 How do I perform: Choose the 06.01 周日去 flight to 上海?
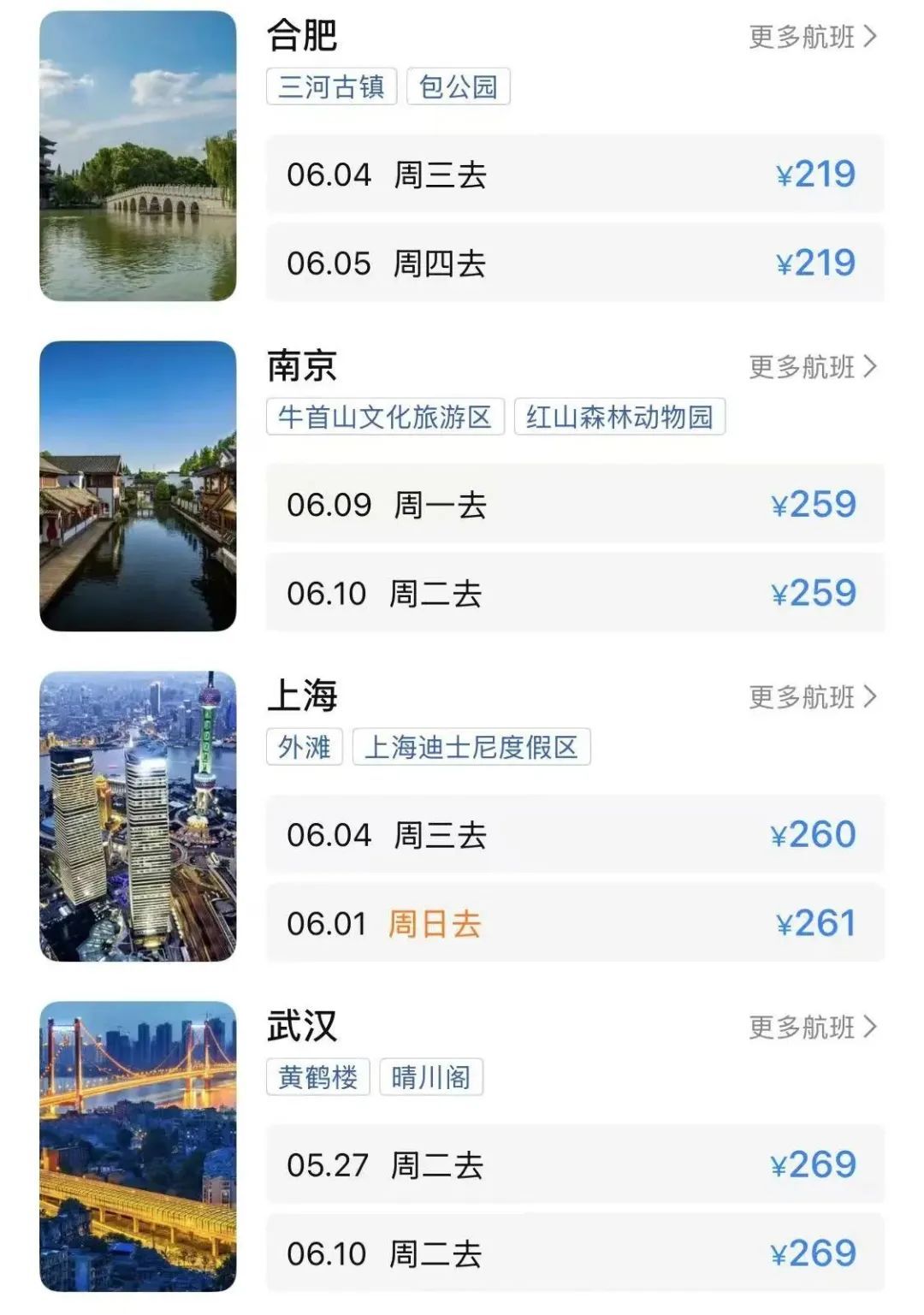pos(574,923)
